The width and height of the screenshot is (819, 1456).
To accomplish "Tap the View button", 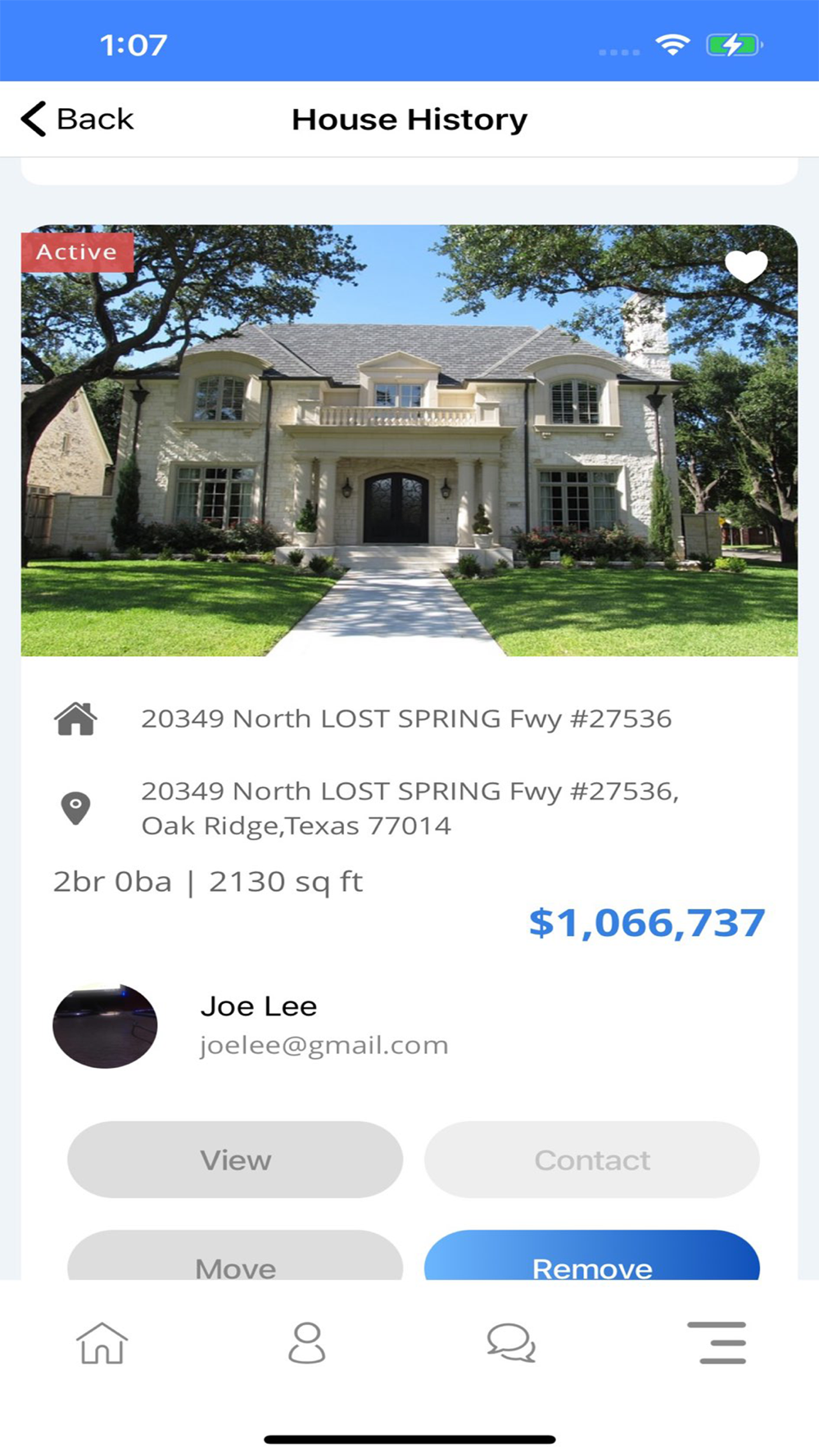I will pos(235,1160).
